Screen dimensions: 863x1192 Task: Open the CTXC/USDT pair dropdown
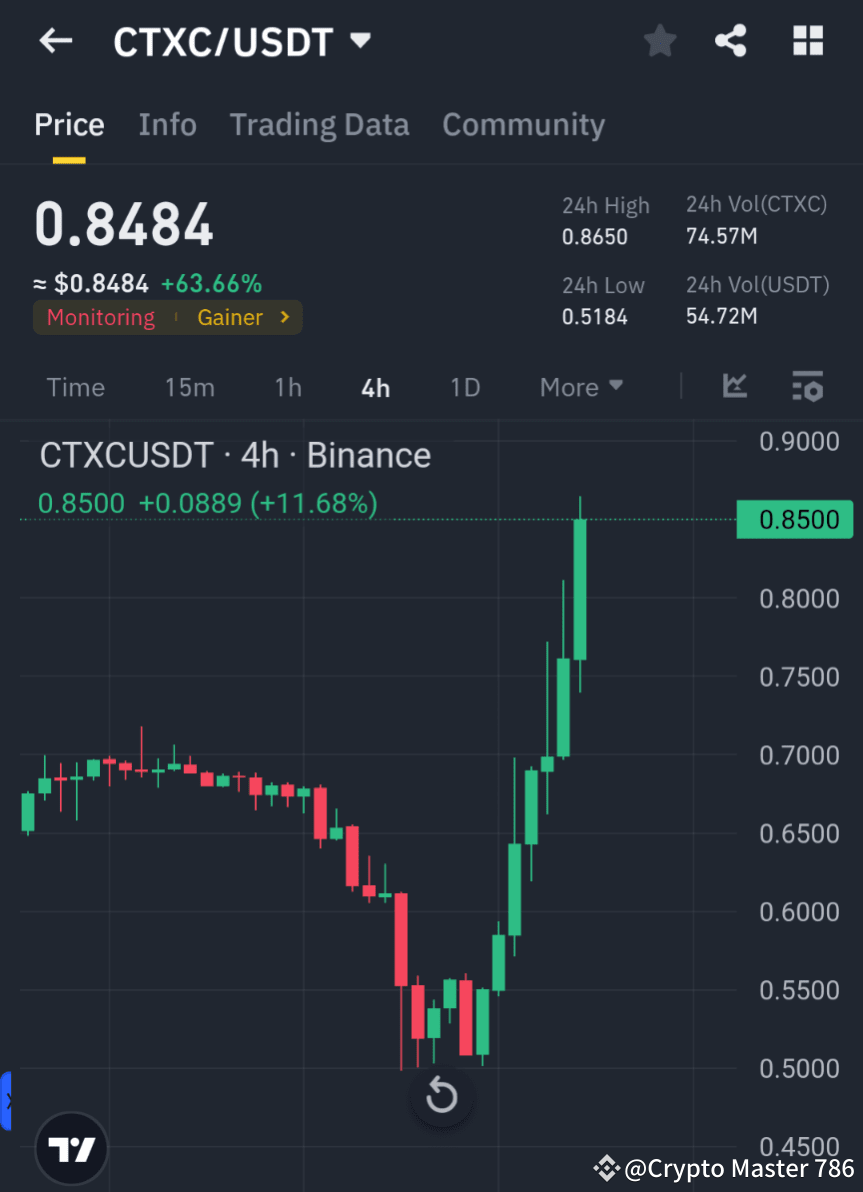pos(358,41)
